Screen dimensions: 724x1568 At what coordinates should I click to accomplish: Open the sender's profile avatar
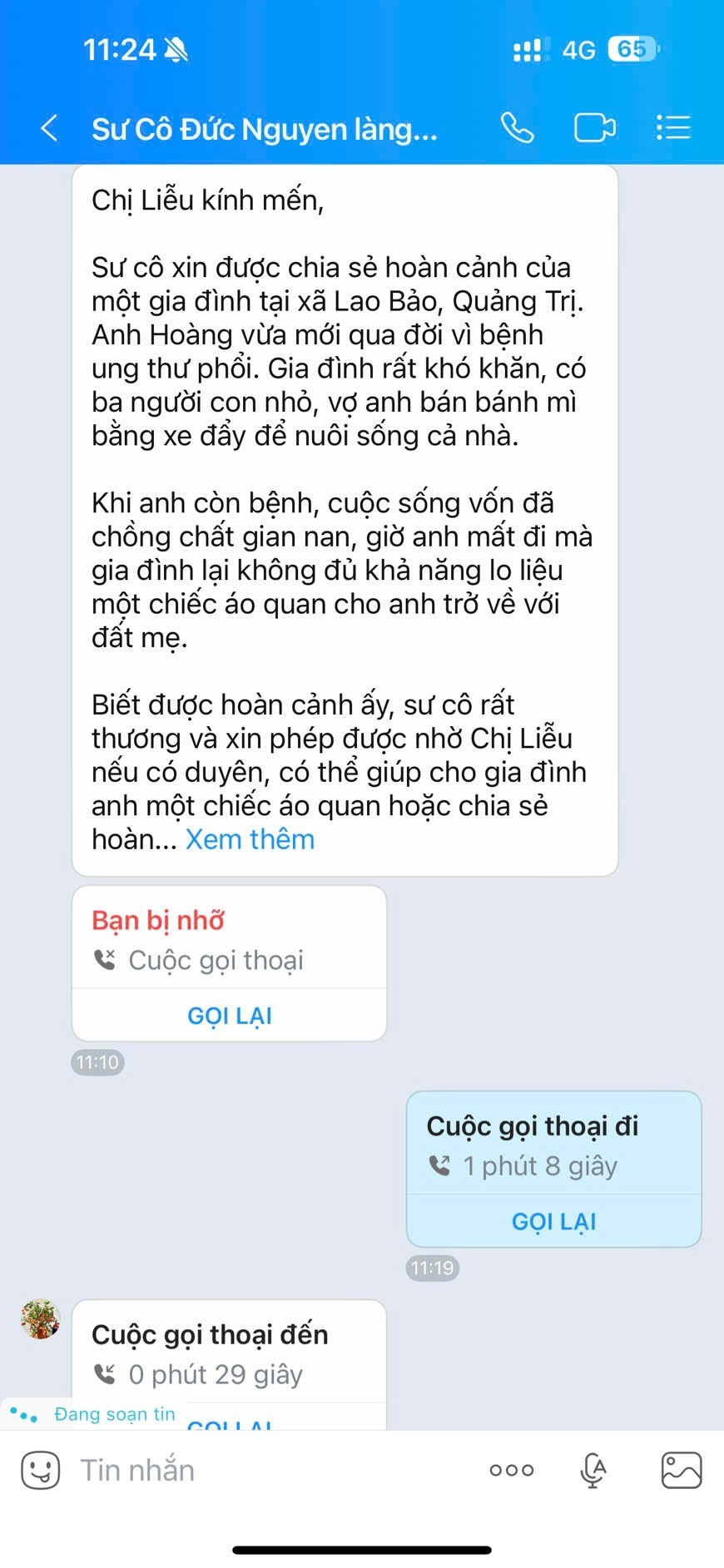[41, 1319]
